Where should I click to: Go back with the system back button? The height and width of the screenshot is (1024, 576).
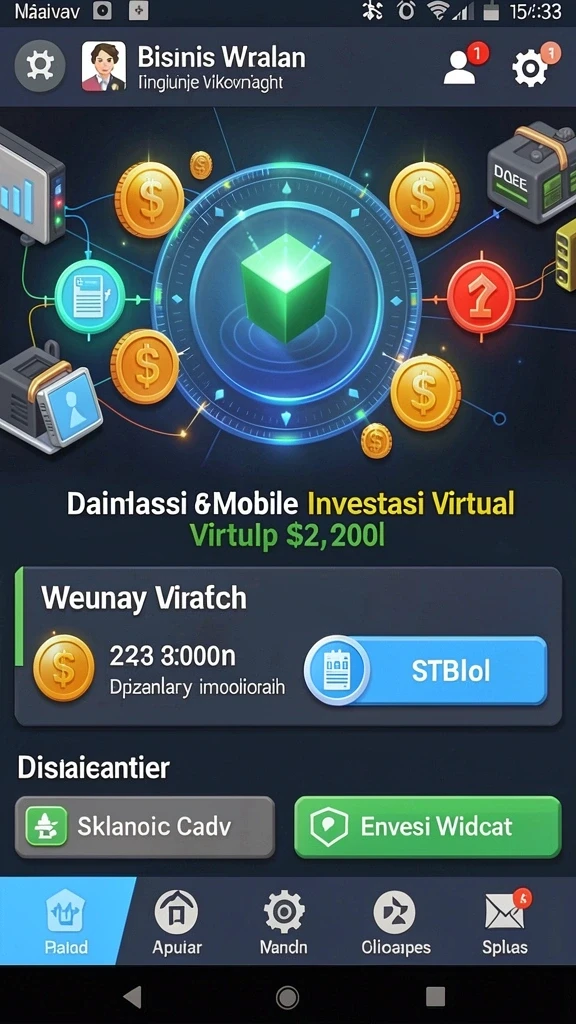coord(133,997)
